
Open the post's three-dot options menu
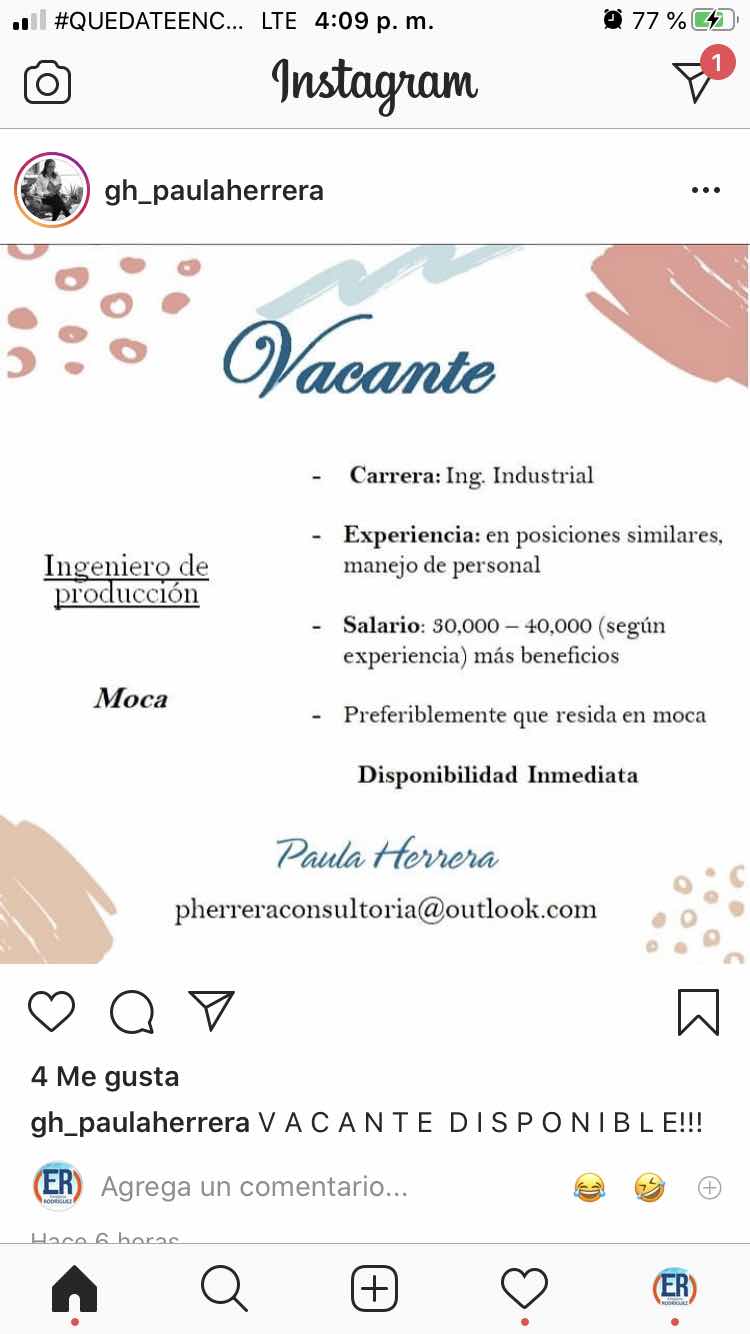point(705,190)
